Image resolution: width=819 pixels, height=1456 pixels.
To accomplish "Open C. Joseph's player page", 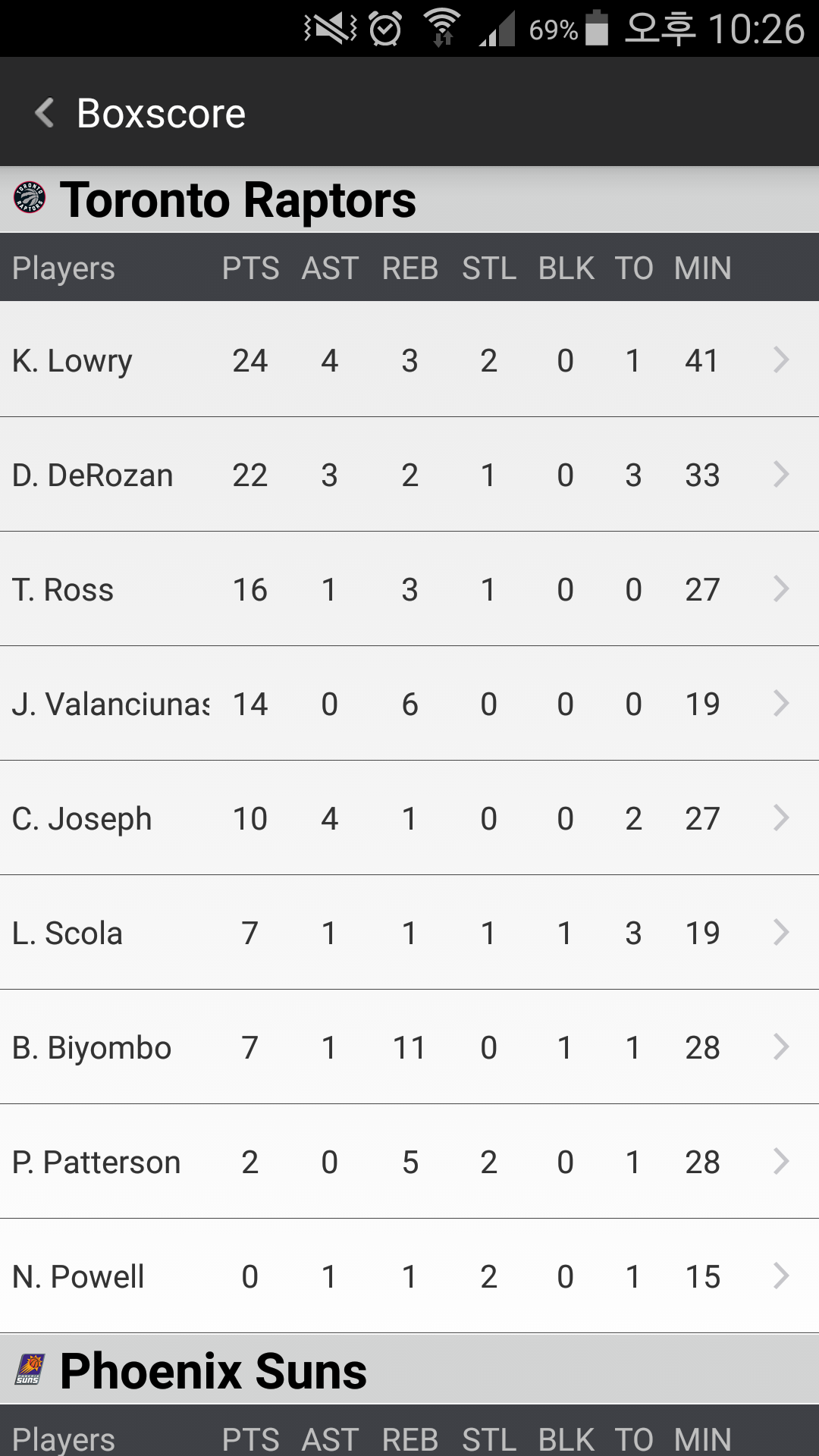I will [409, 818].
